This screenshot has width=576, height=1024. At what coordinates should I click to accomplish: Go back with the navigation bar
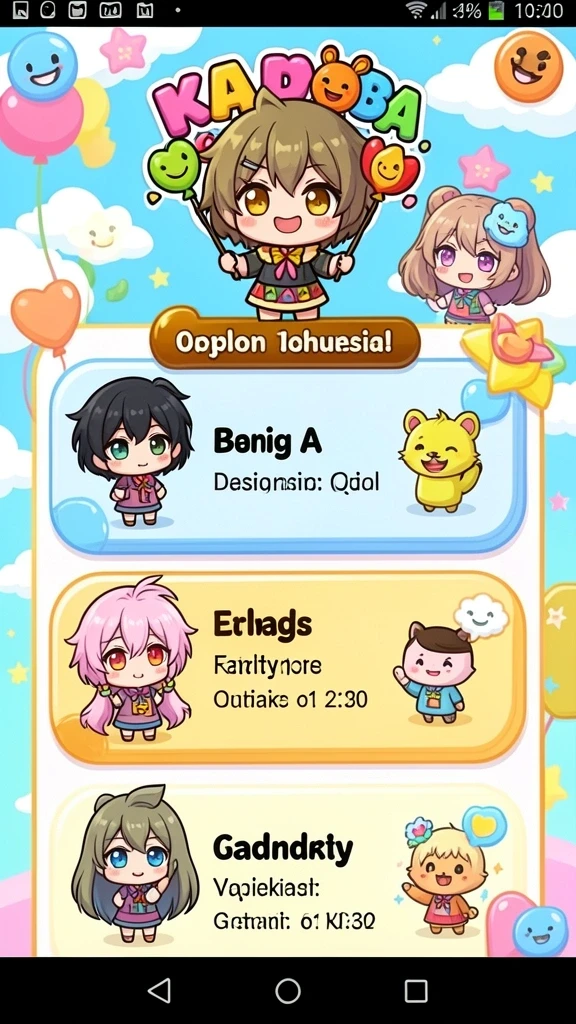159,991
